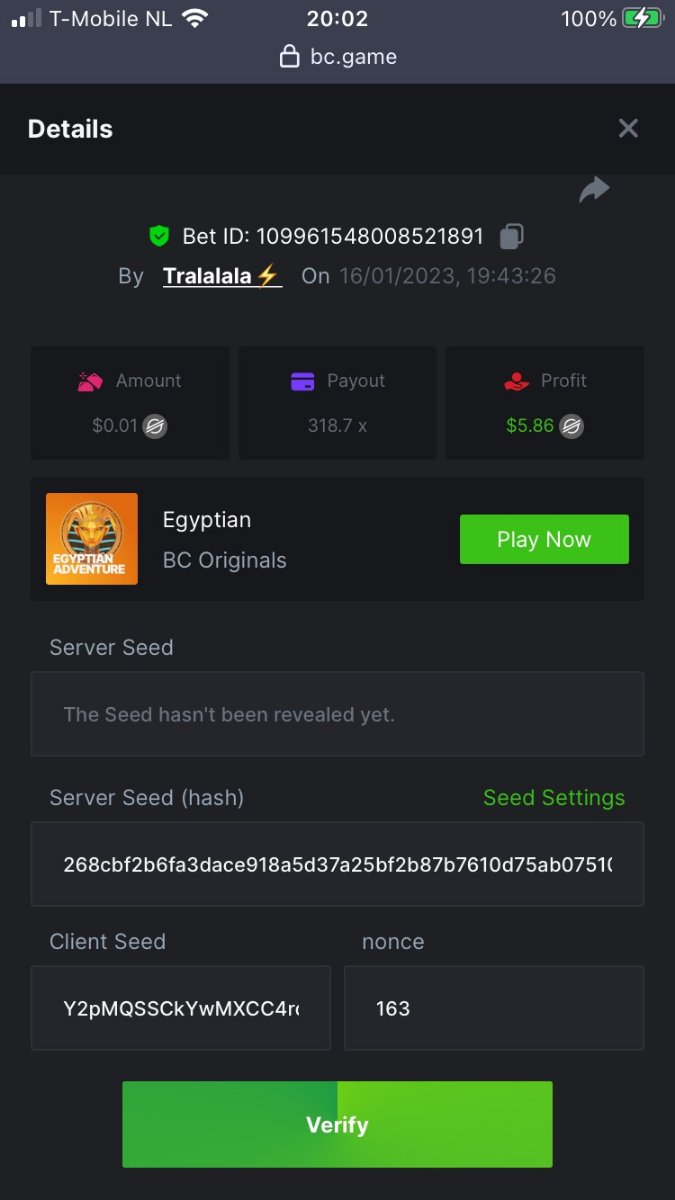Open Seed Settings
The image size is (675, 1200).
(x=554, y=798)
